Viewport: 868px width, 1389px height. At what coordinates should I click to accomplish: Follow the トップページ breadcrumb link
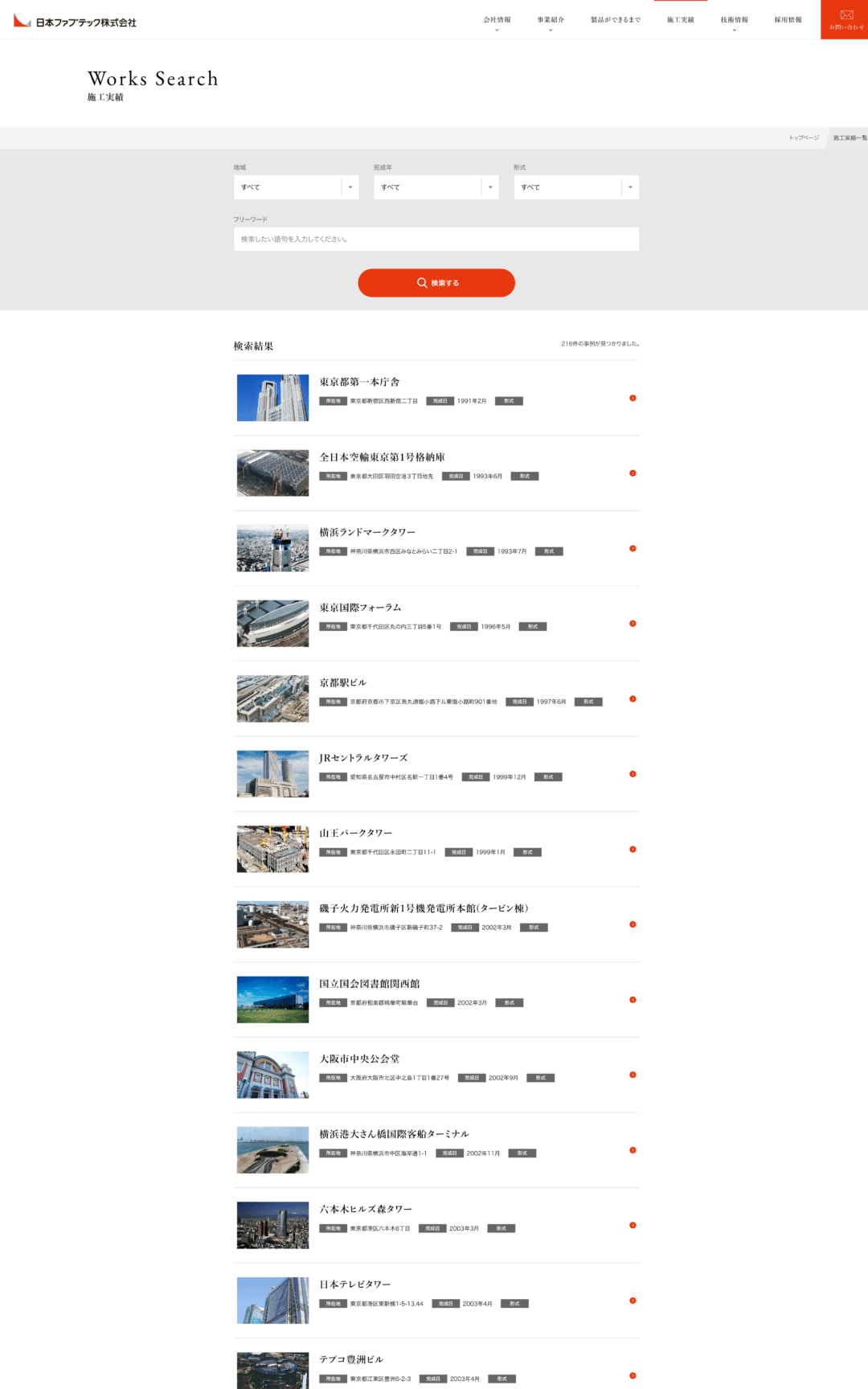pyautogui.click(x=804, y=138)
